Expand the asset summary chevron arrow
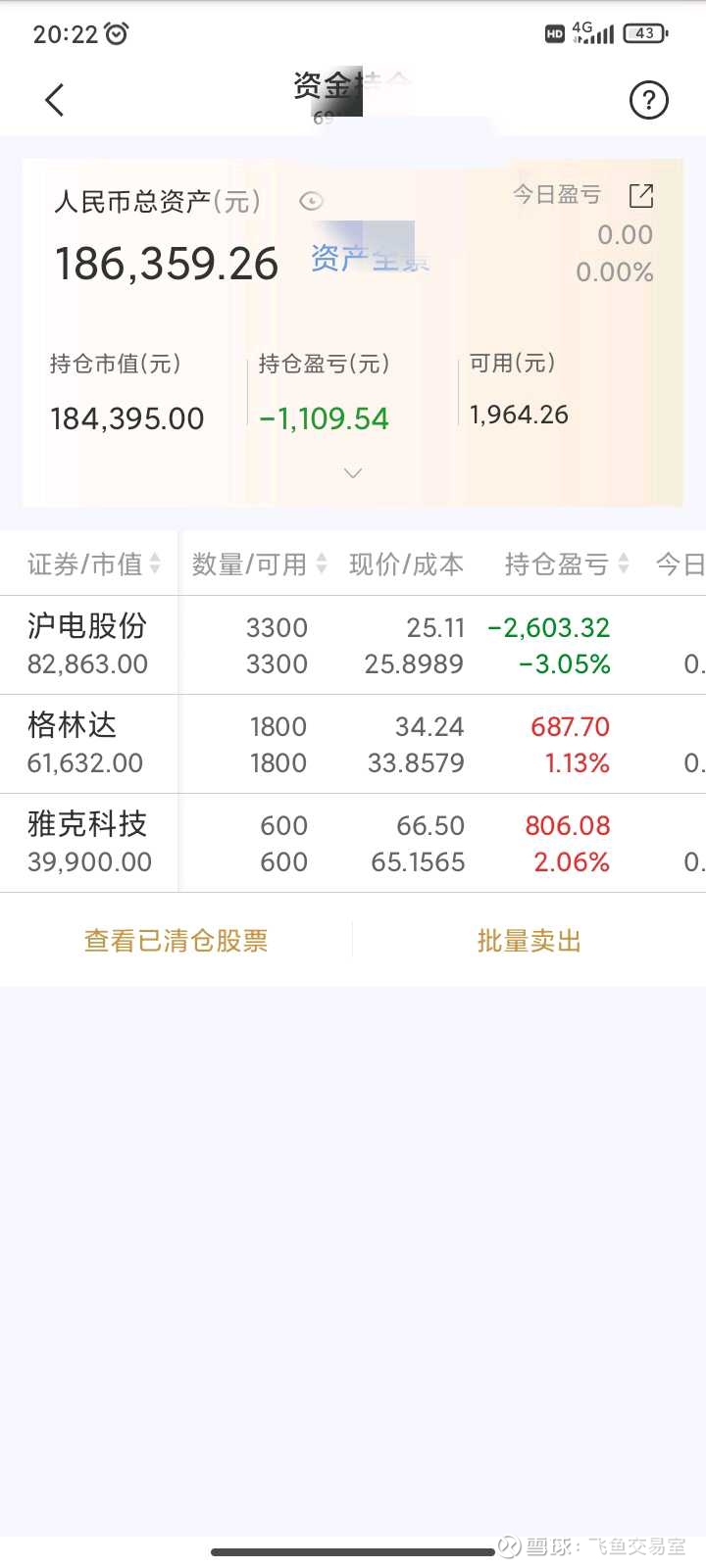 point(352,473)
